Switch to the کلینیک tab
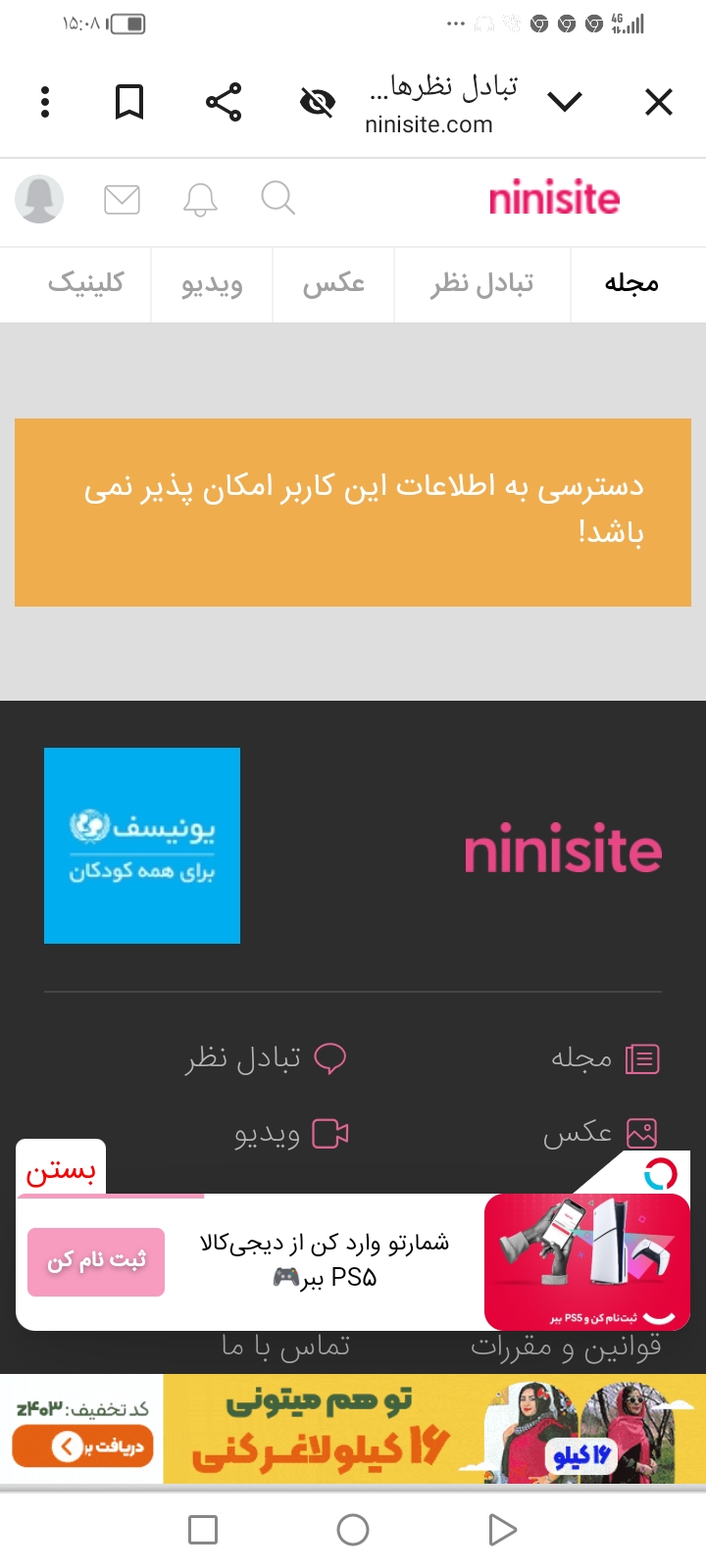This screenshot has height=1568, width=706. (86, 284)
